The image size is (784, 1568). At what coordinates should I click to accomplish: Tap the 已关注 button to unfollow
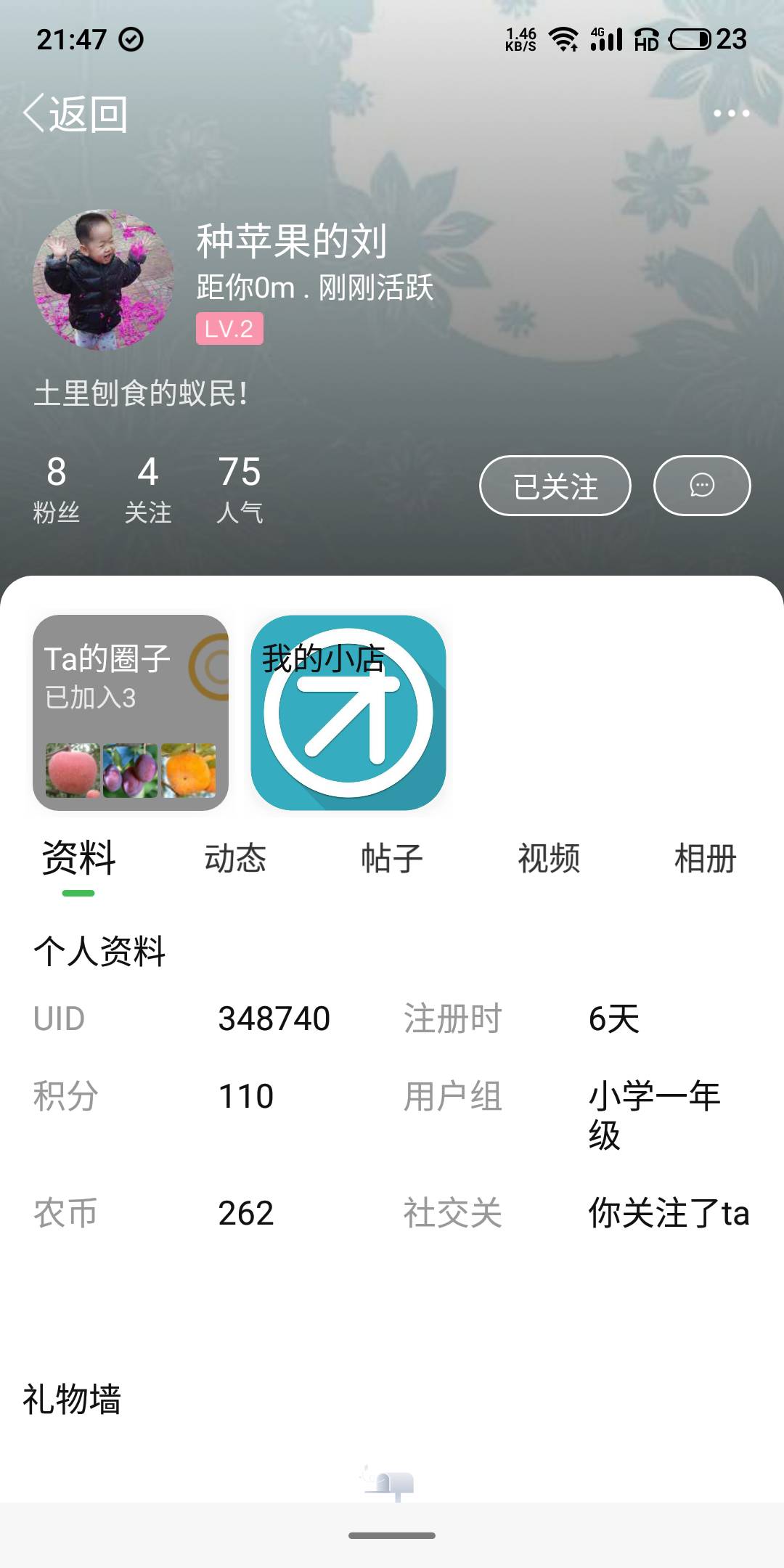click(x=555, y=486)
